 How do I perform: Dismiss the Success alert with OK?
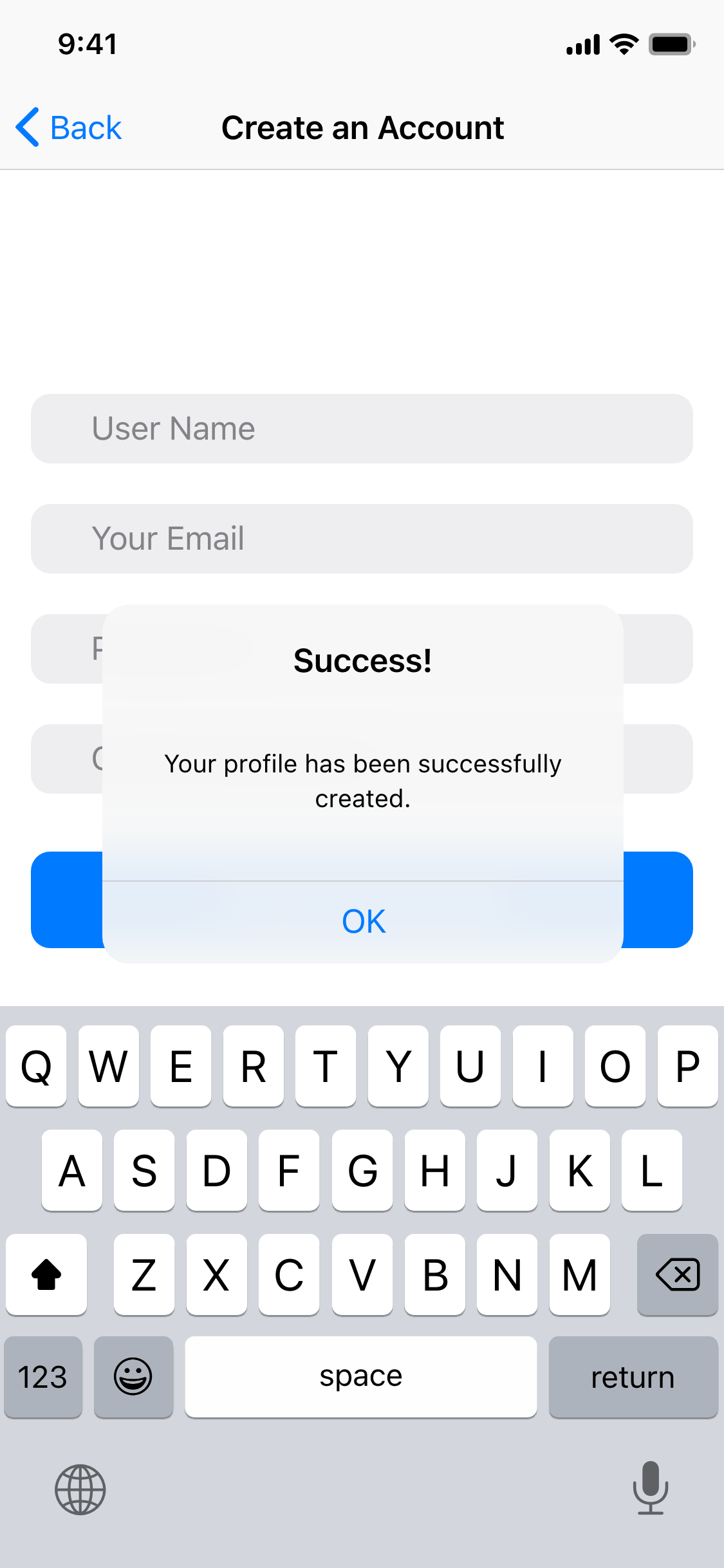point(363,922)
